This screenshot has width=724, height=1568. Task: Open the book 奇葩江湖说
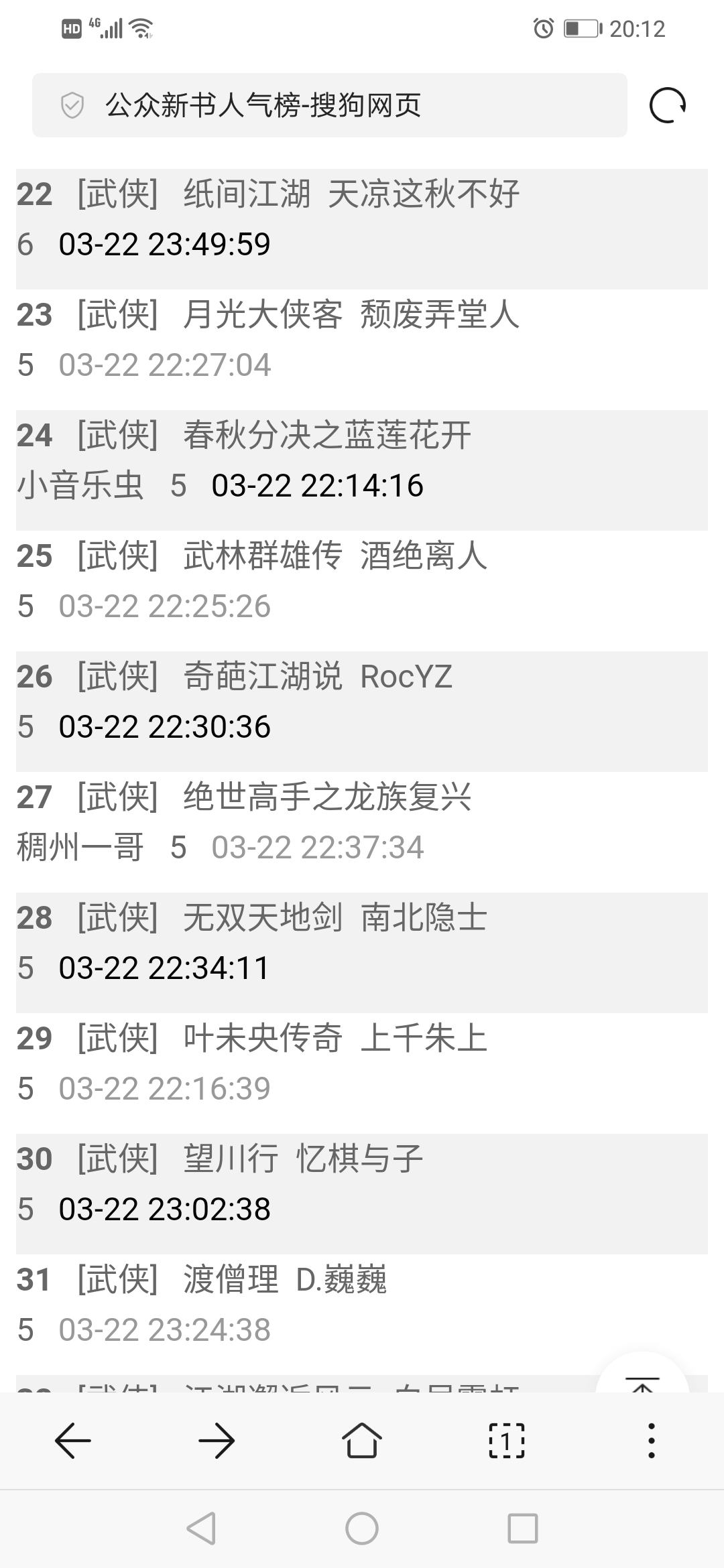[263, 677]
